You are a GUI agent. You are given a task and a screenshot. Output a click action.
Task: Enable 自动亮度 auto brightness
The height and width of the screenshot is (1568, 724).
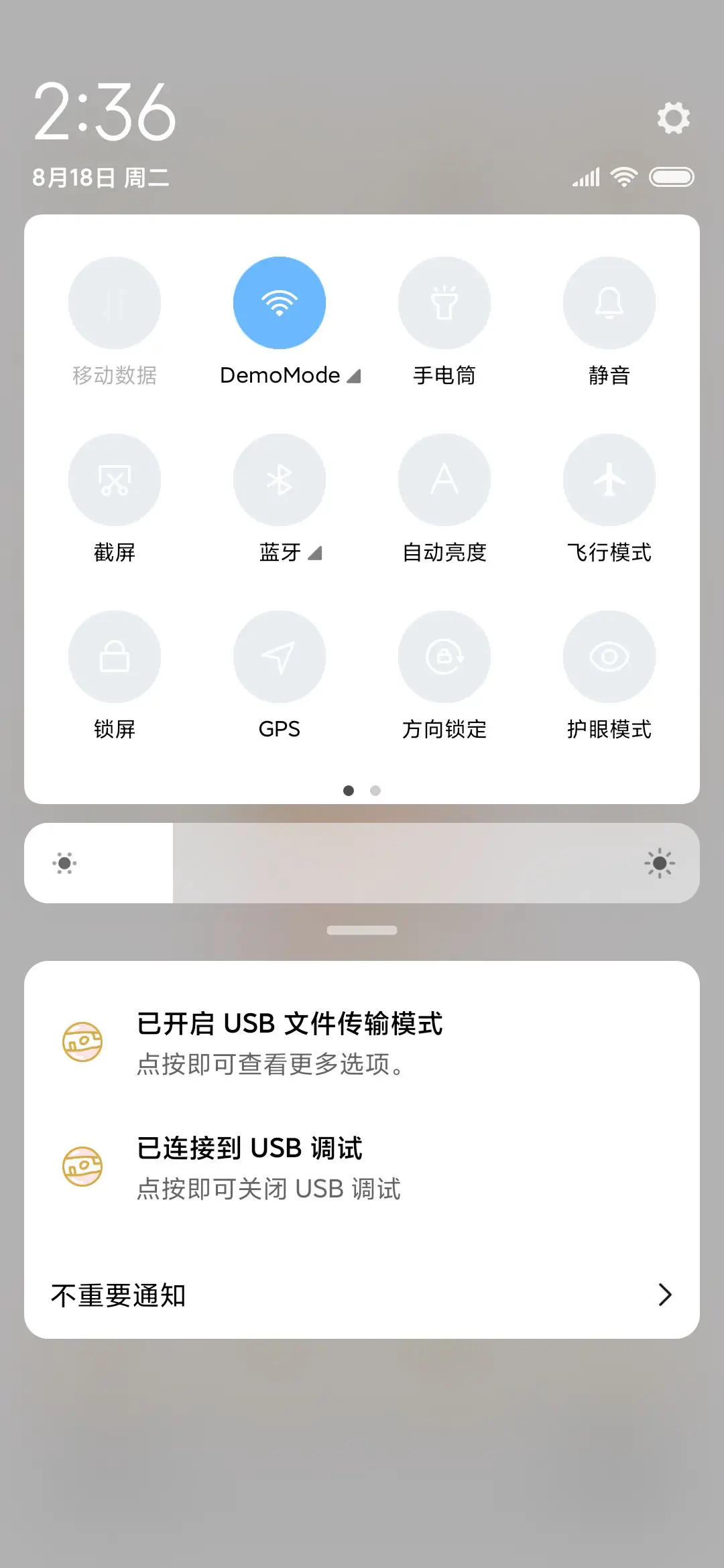(444, 480)
